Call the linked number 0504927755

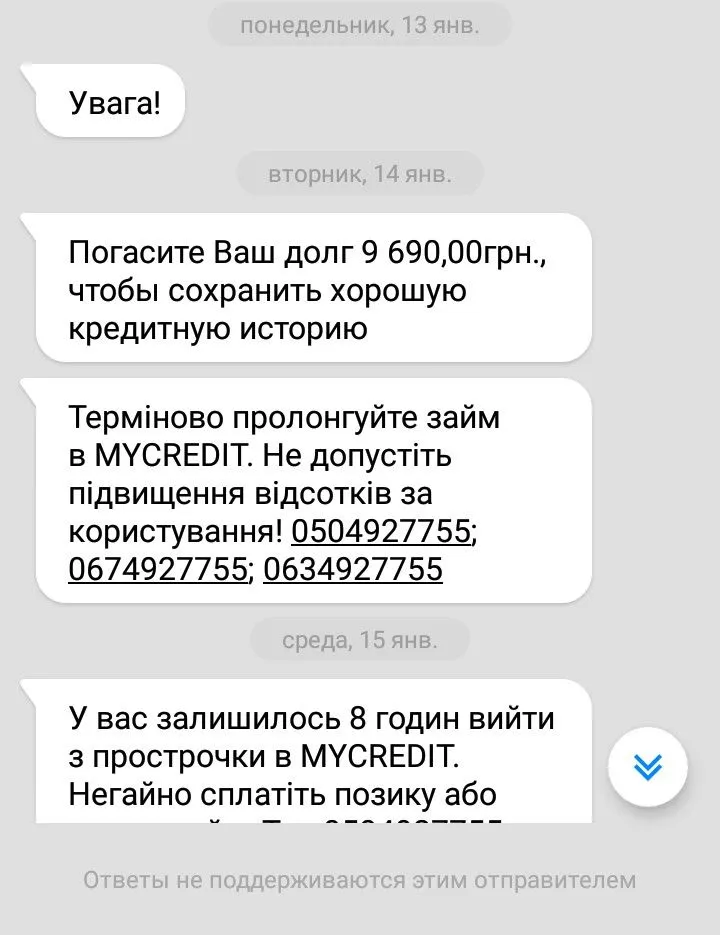coord(380,531)
